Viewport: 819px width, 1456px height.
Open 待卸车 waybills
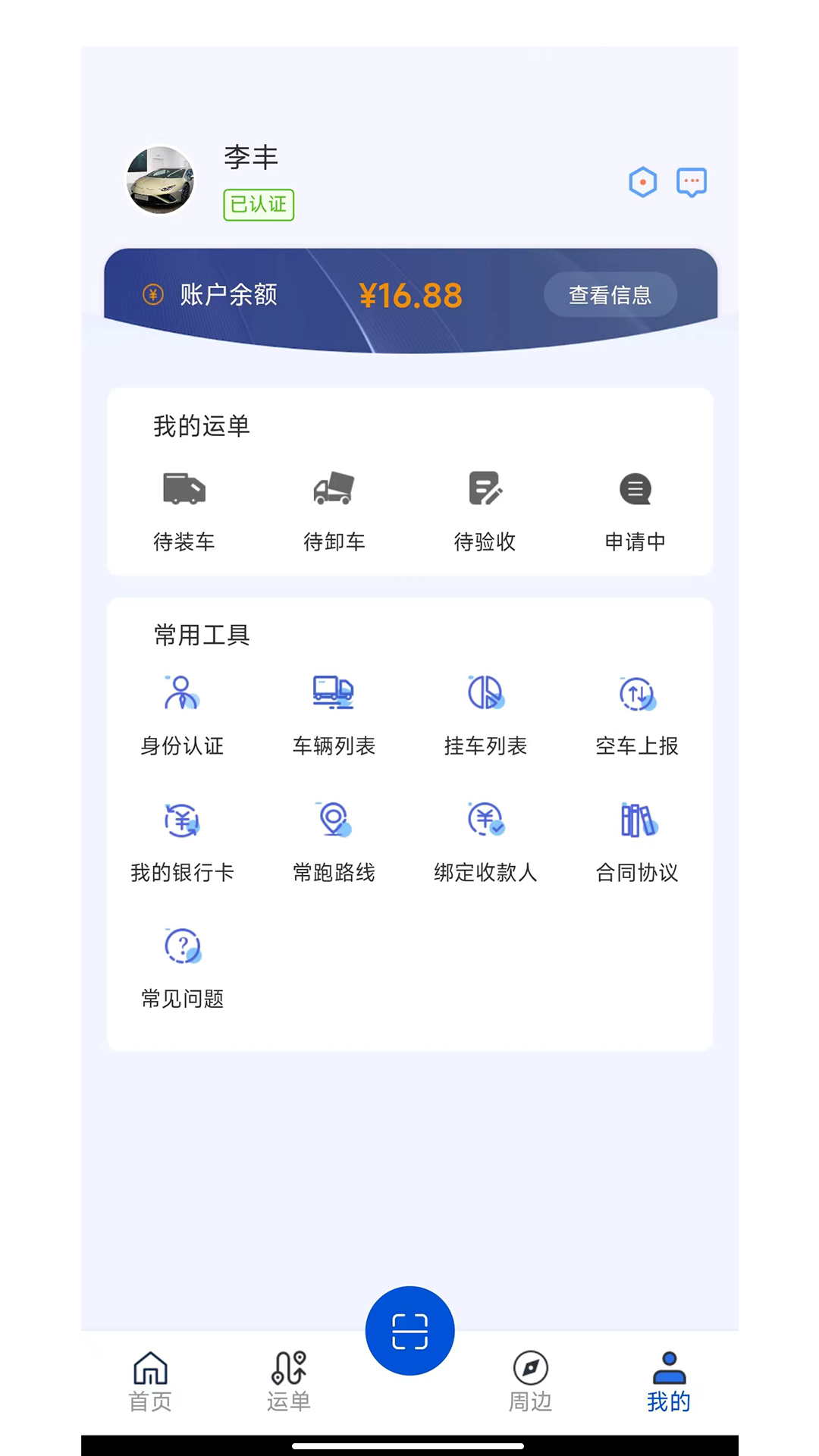point(334,508)
